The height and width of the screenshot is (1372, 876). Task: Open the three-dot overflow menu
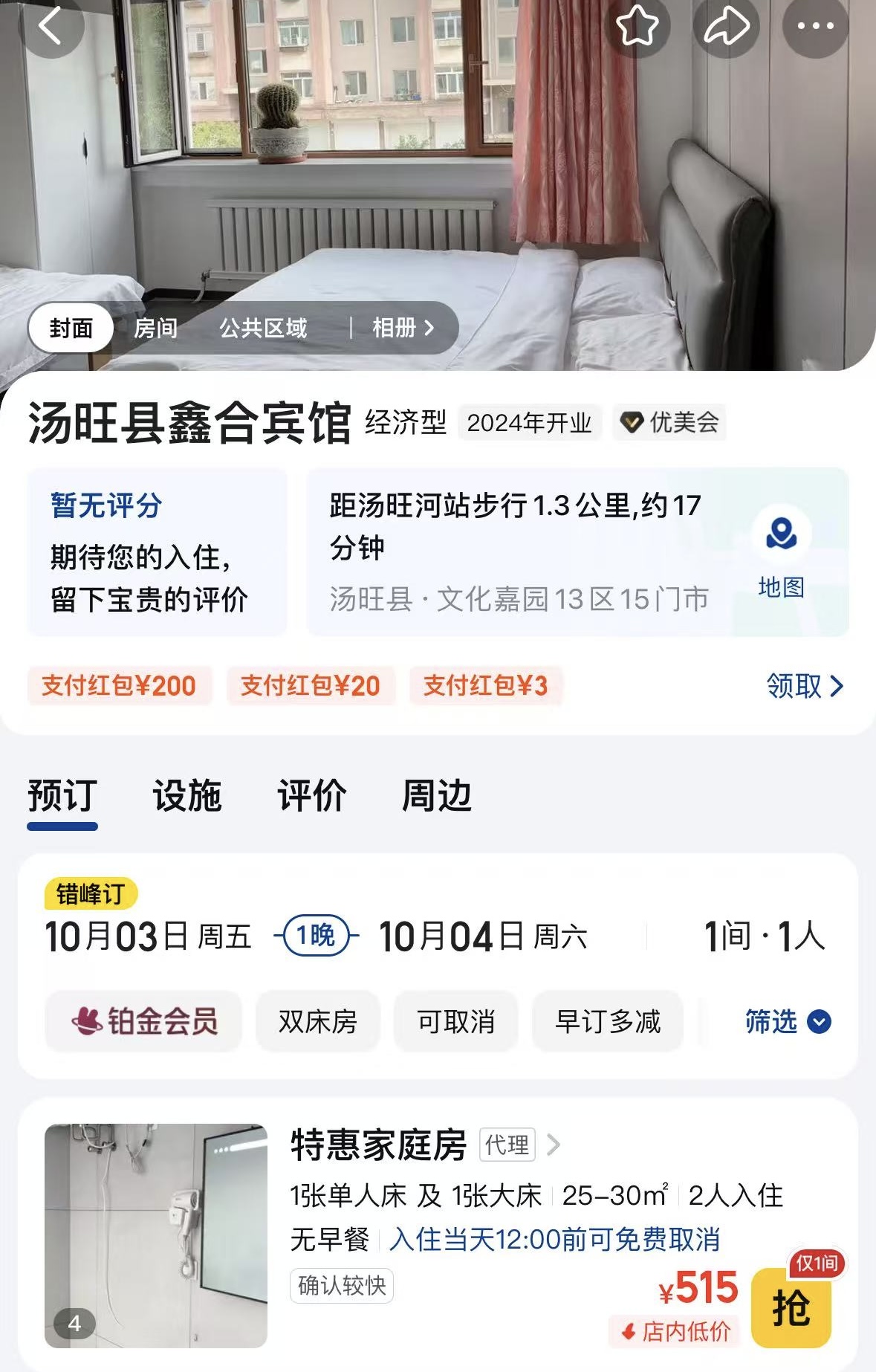click(815, 27)
